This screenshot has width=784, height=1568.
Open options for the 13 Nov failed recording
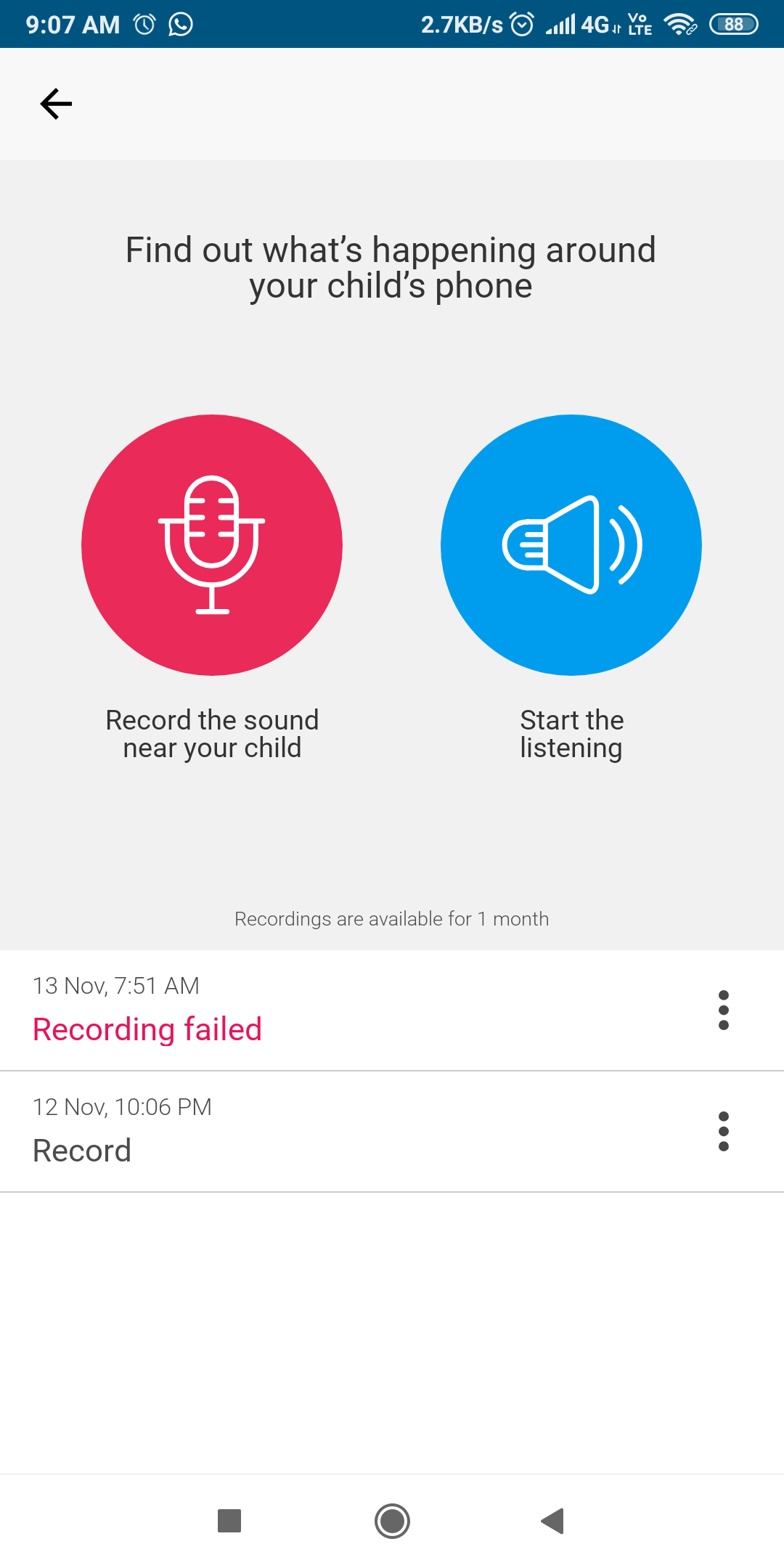[723, 1010]
